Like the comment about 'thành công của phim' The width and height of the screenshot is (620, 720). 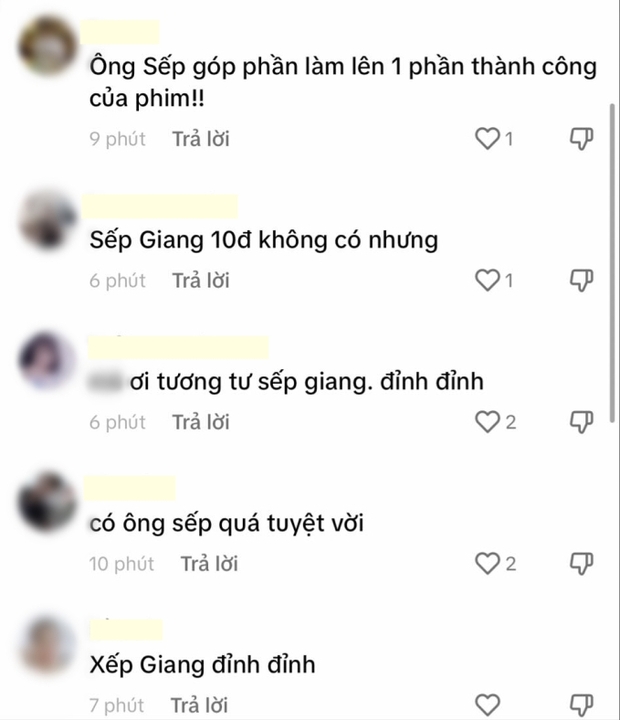click(486, 139)
